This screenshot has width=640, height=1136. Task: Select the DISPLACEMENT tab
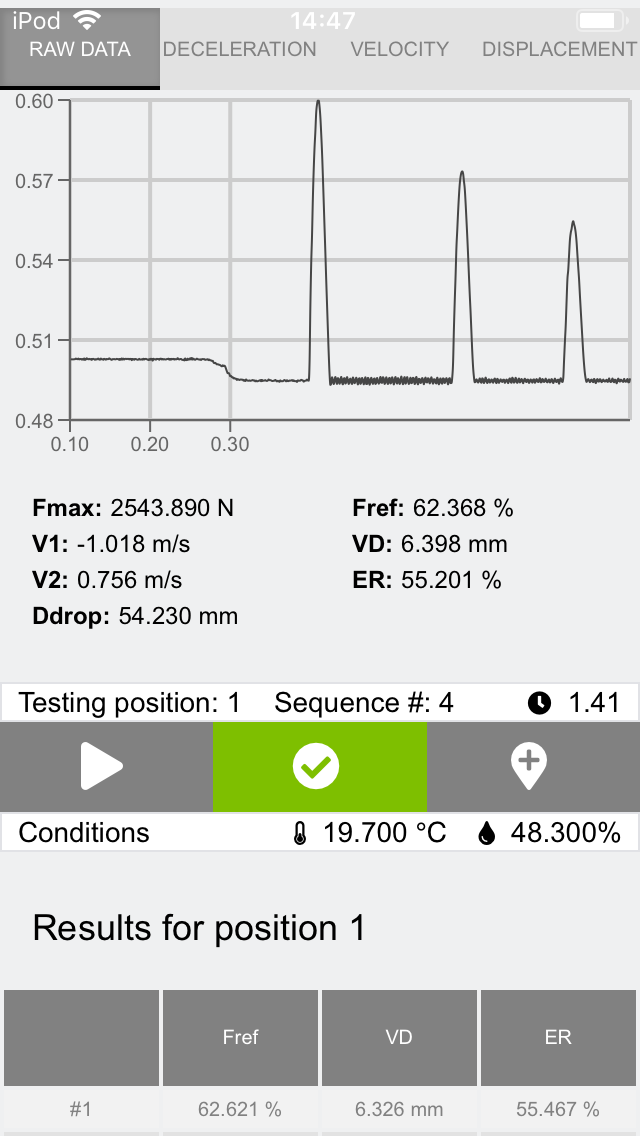560,49
